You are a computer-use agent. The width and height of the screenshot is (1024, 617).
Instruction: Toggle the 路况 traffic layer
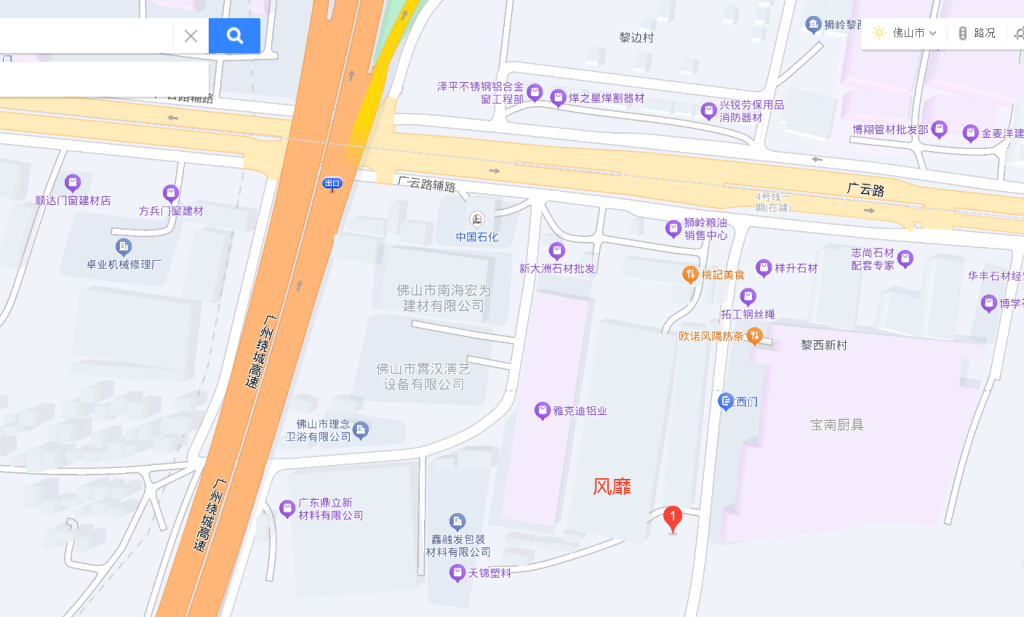tap(976, 33)
